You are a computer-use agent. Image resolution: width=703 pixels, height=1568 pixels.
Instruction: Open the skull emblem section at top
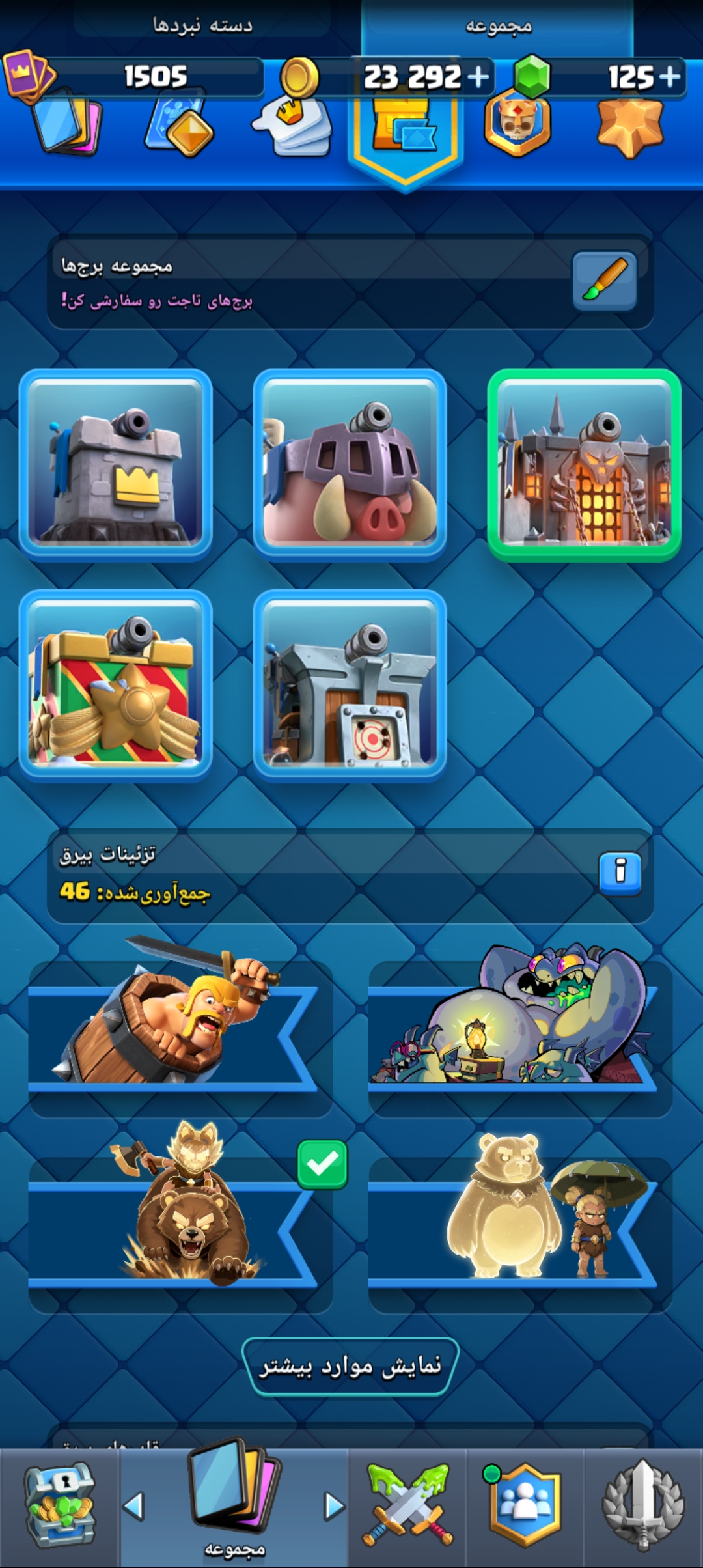click(x=517, y=125)
